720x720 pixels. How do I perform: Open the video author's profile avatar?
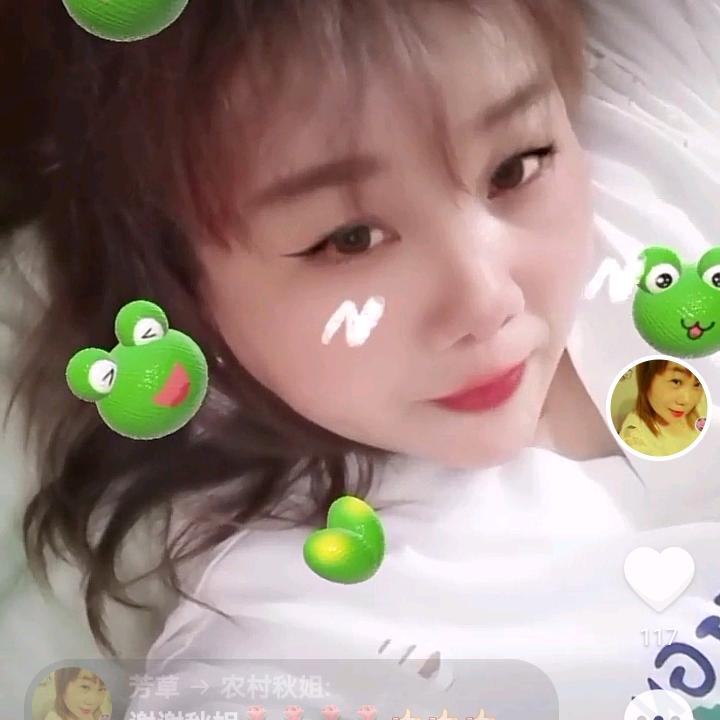click(x=659, y=408)
